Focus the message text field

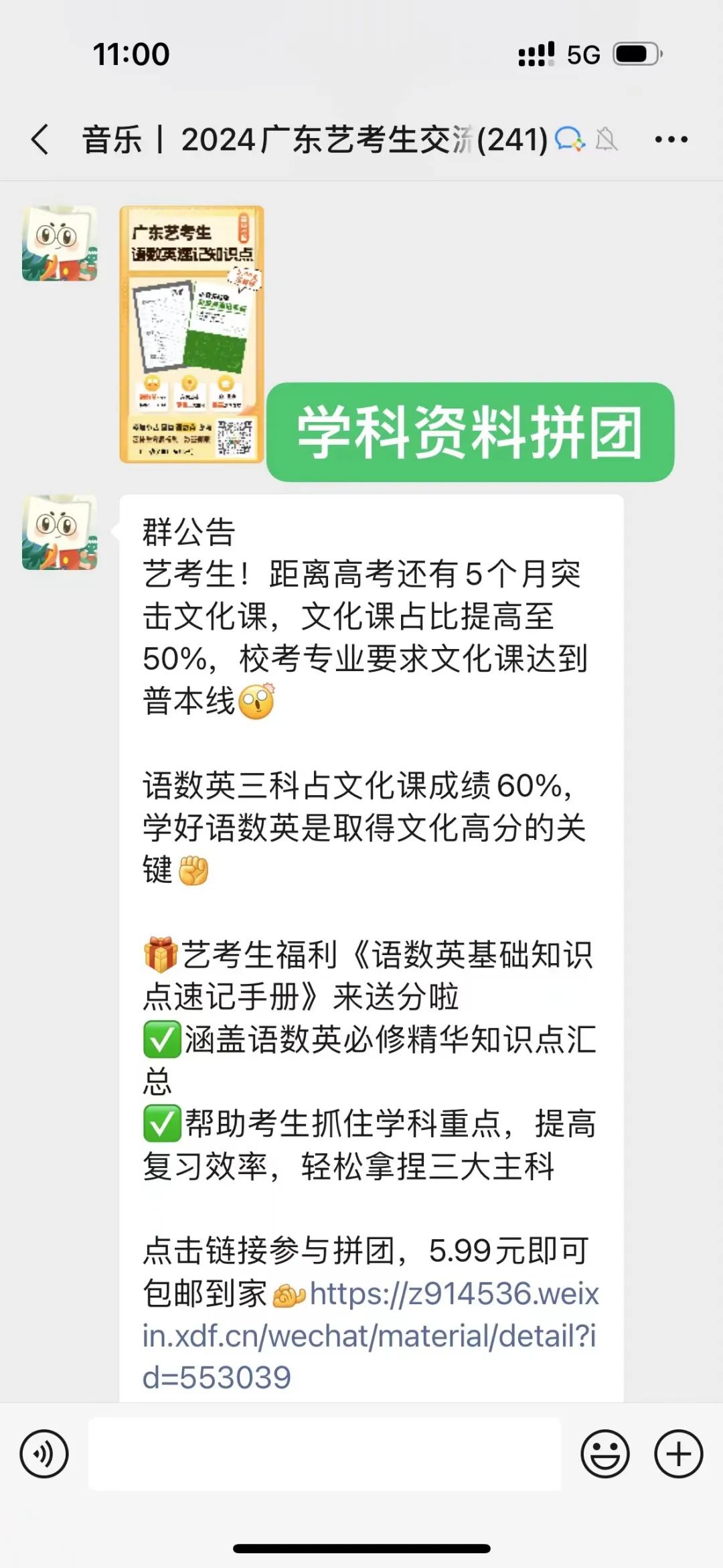pyautogui.click(x=325, y=1454)
